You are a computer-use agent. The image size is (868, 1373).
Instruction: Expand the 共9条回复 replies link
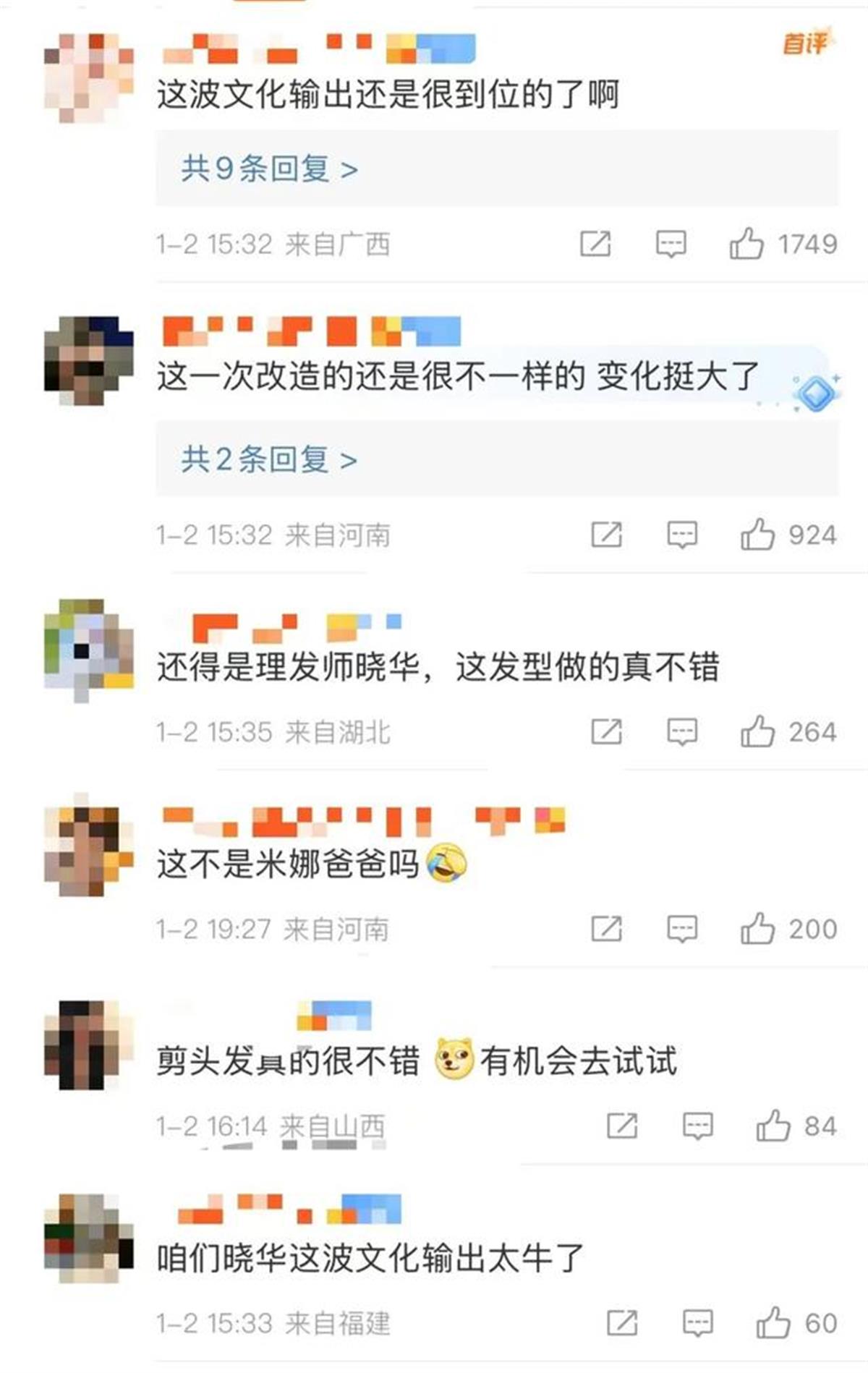[x=269, y=169]
